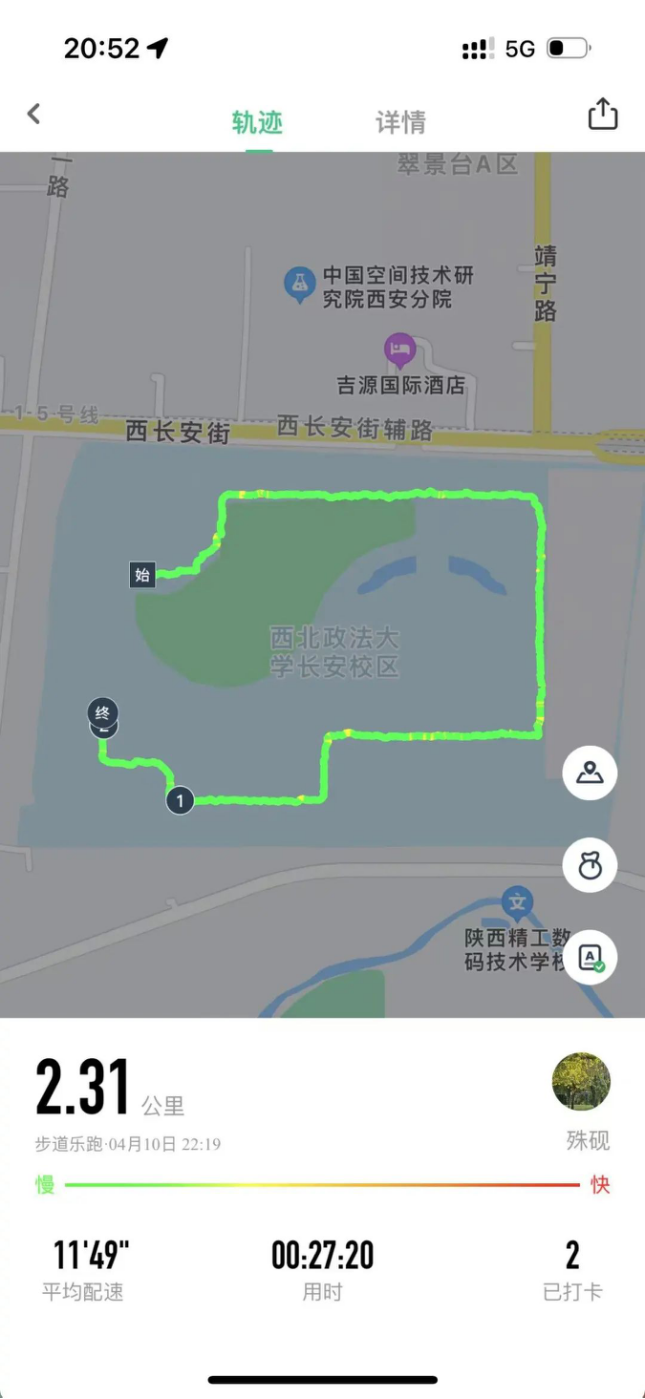The height and width of the screenshot is (1399, 645).
Task: Tap checkpoint marker 1 on the route
Action: click(180, 800)
